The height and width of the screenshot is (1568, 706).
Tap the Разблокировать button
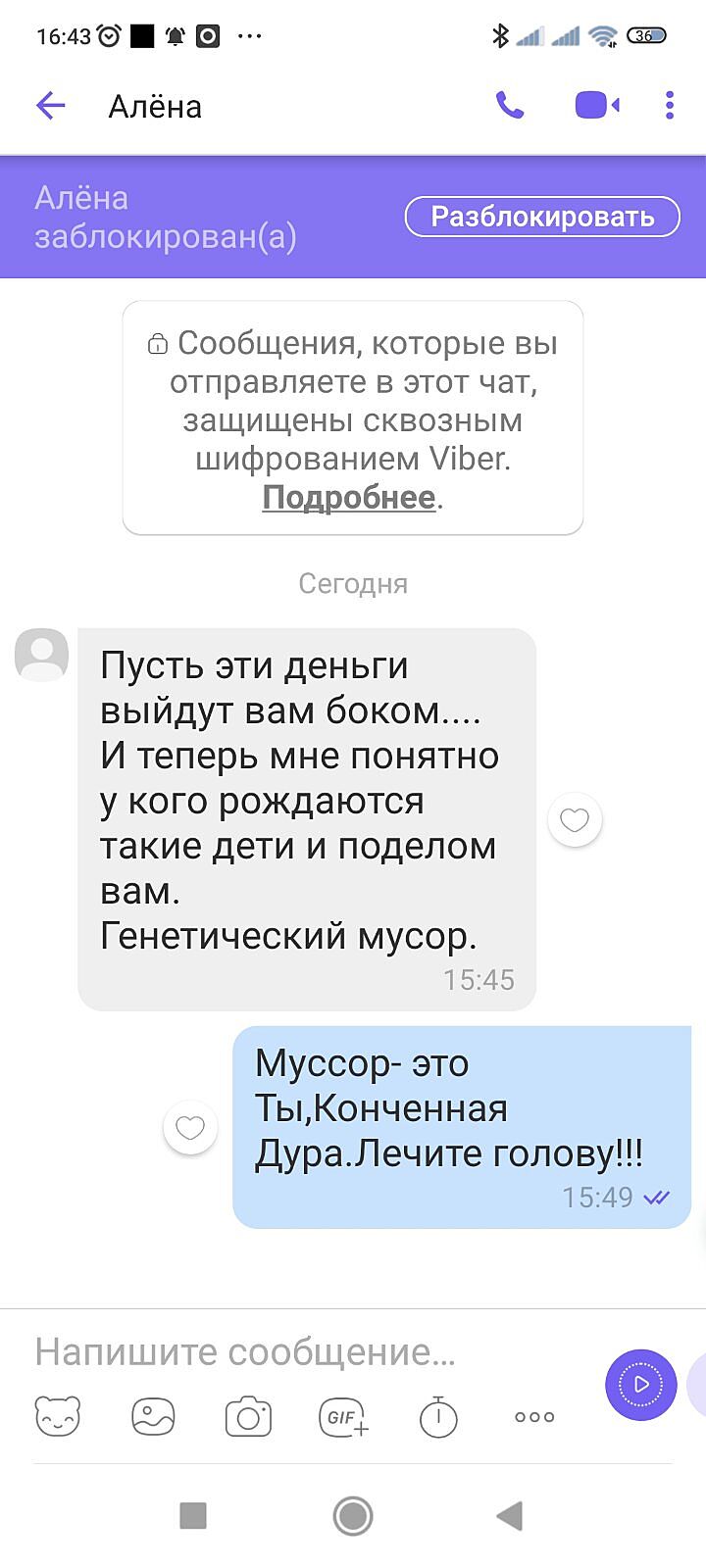pos(542,217)
